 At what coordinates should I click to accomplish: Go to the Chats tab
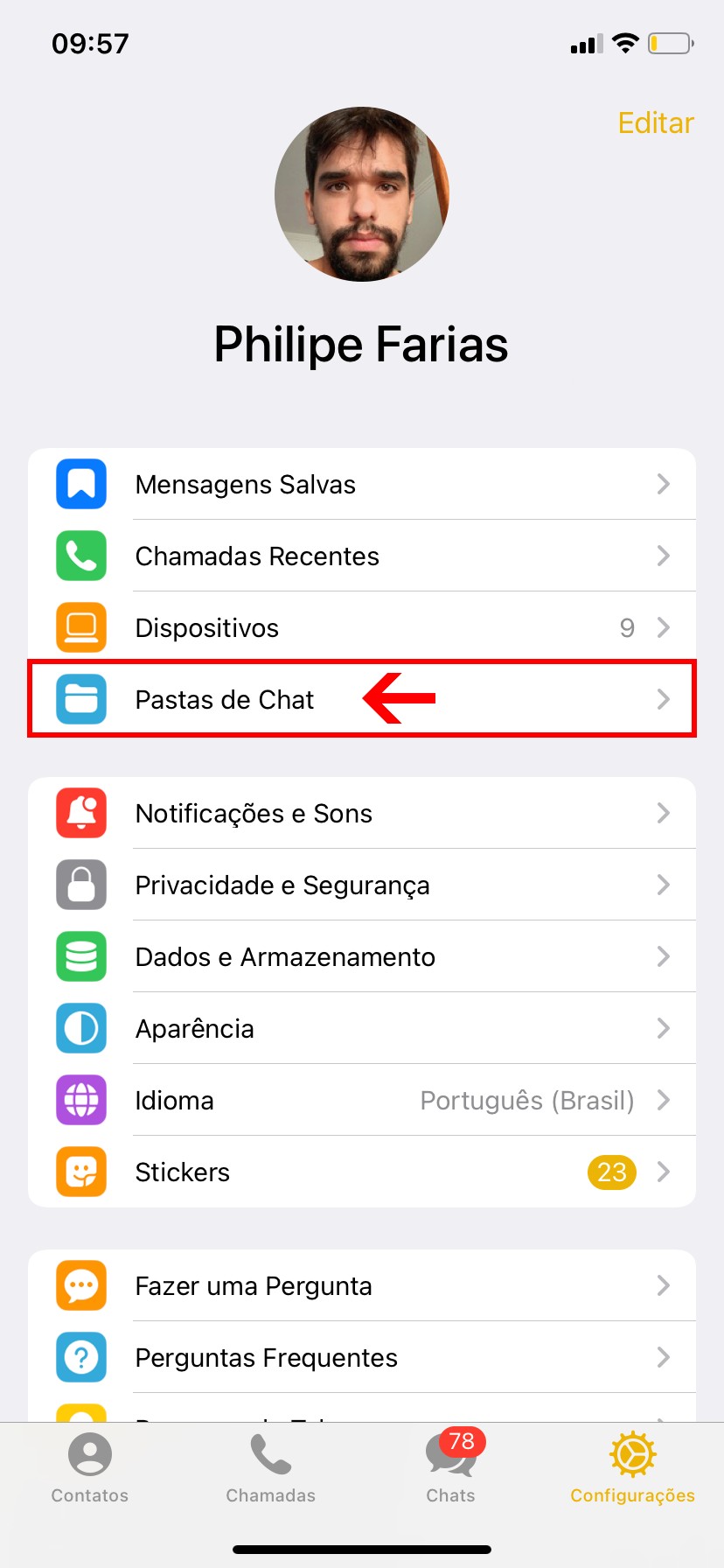click(x=451, y=1468)
